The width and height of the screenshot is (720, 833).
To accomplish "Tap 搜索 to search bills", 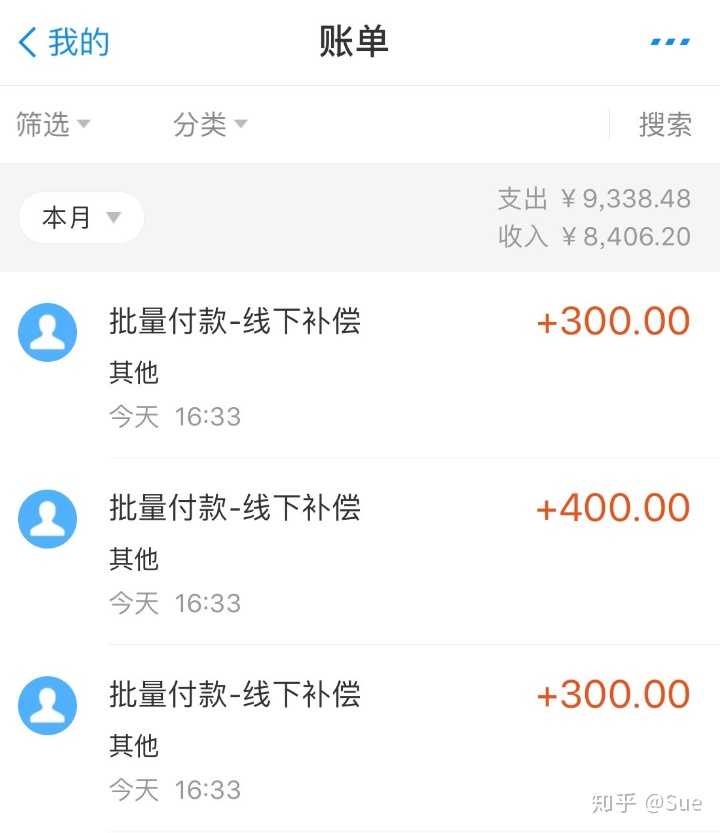I will 665,125.
